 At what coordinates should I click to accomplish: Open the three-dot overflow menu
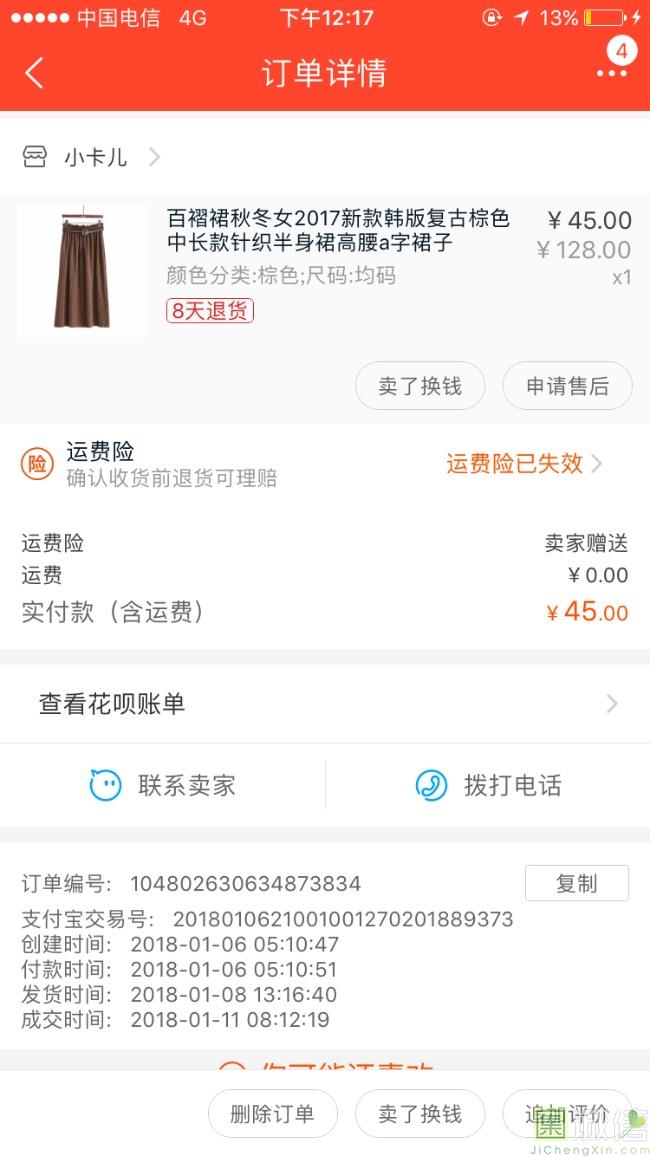pos(611,73)
